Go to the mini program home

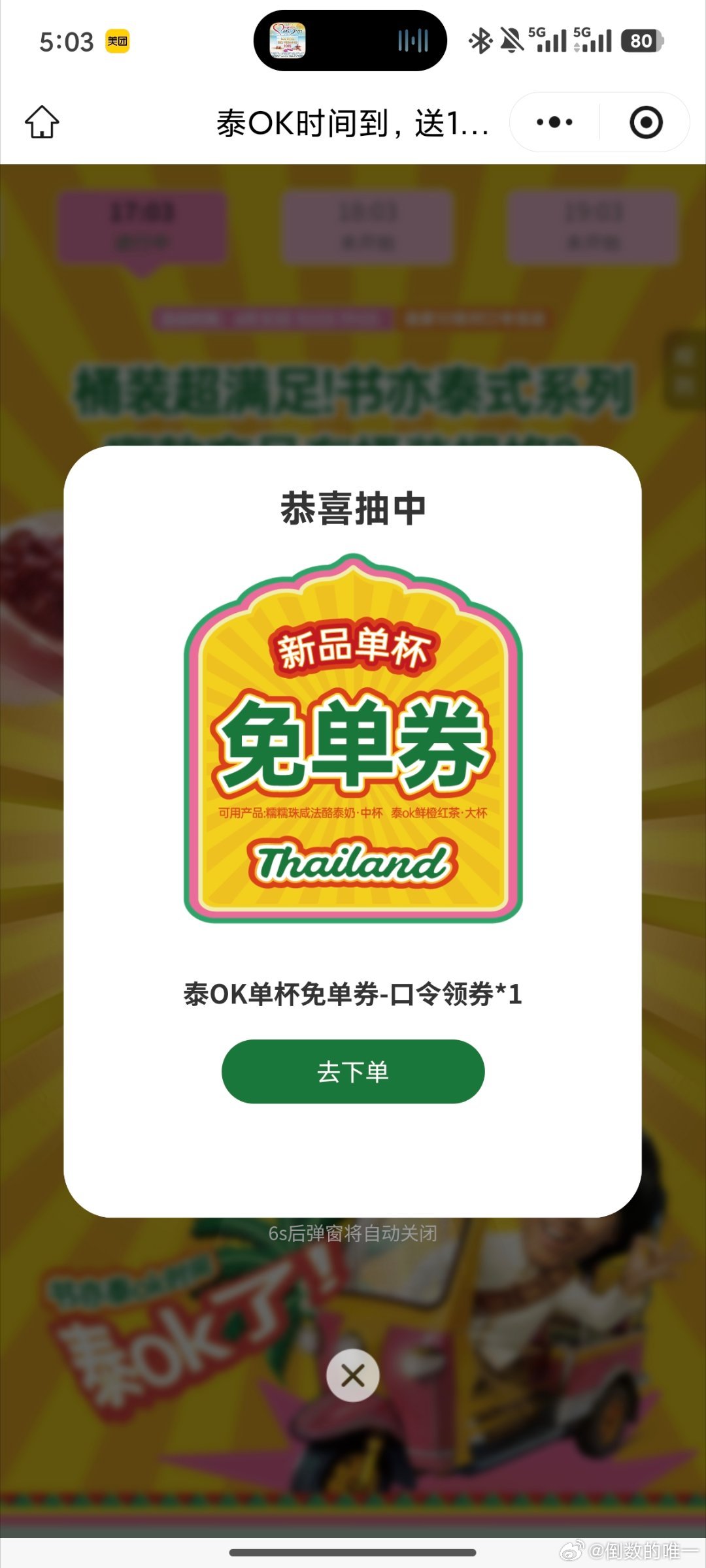[x=42, y=122]
